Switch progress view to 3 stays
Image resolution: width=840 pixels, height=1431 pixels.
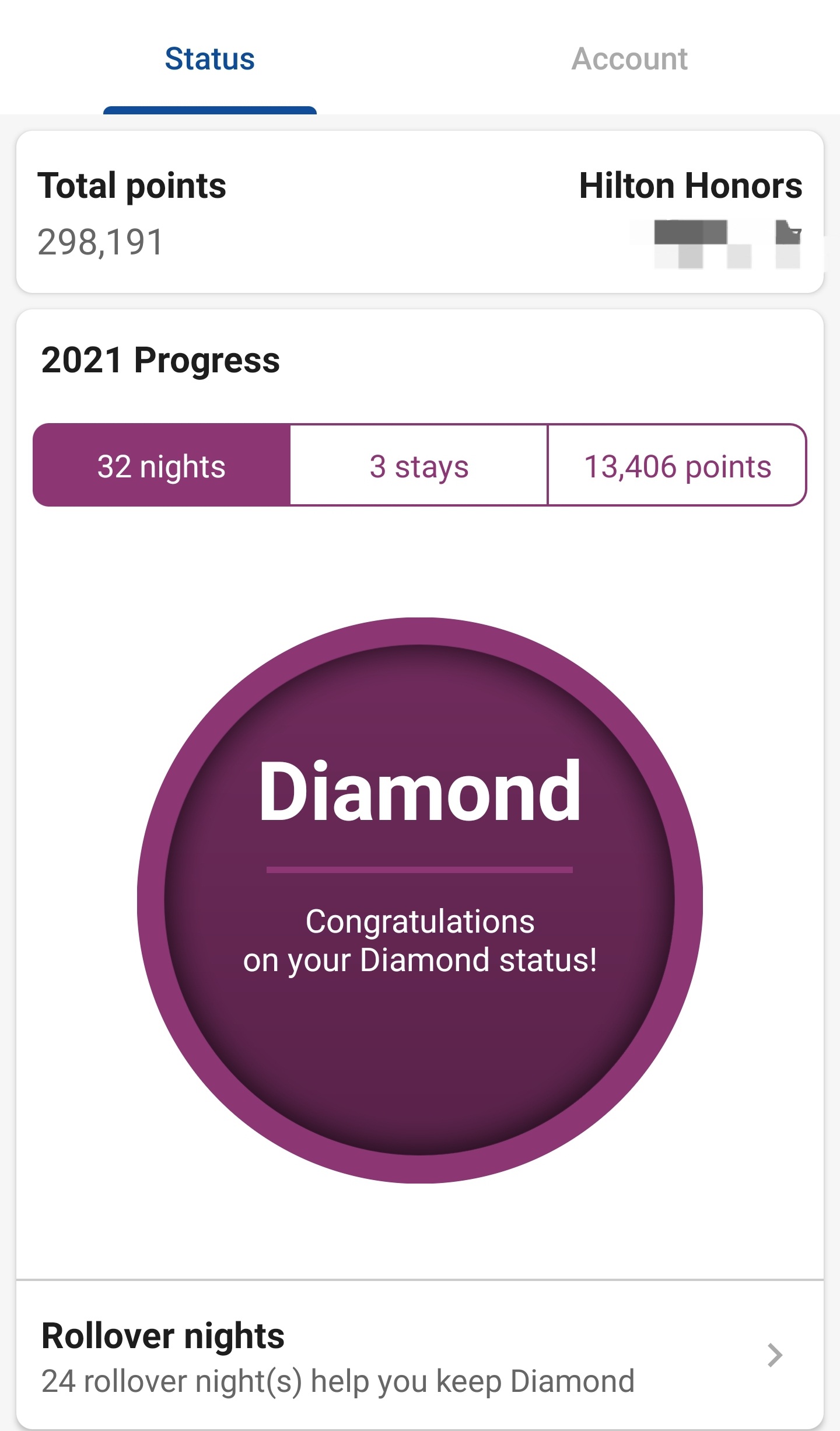click(419, 465)
